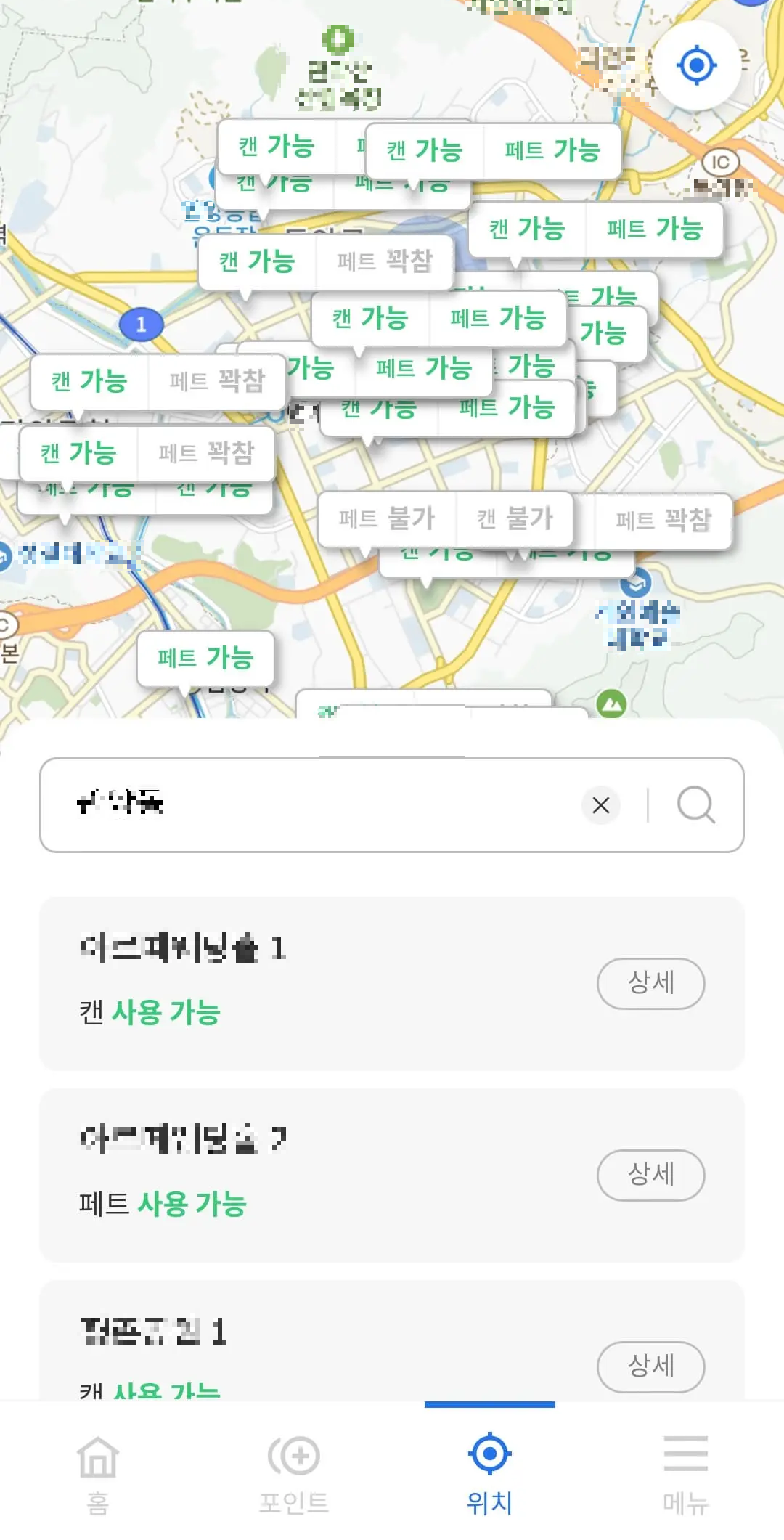Tap the mountain landmark icon on the map
Viewport: 784px width, 1540px height.
click(611, 703)
